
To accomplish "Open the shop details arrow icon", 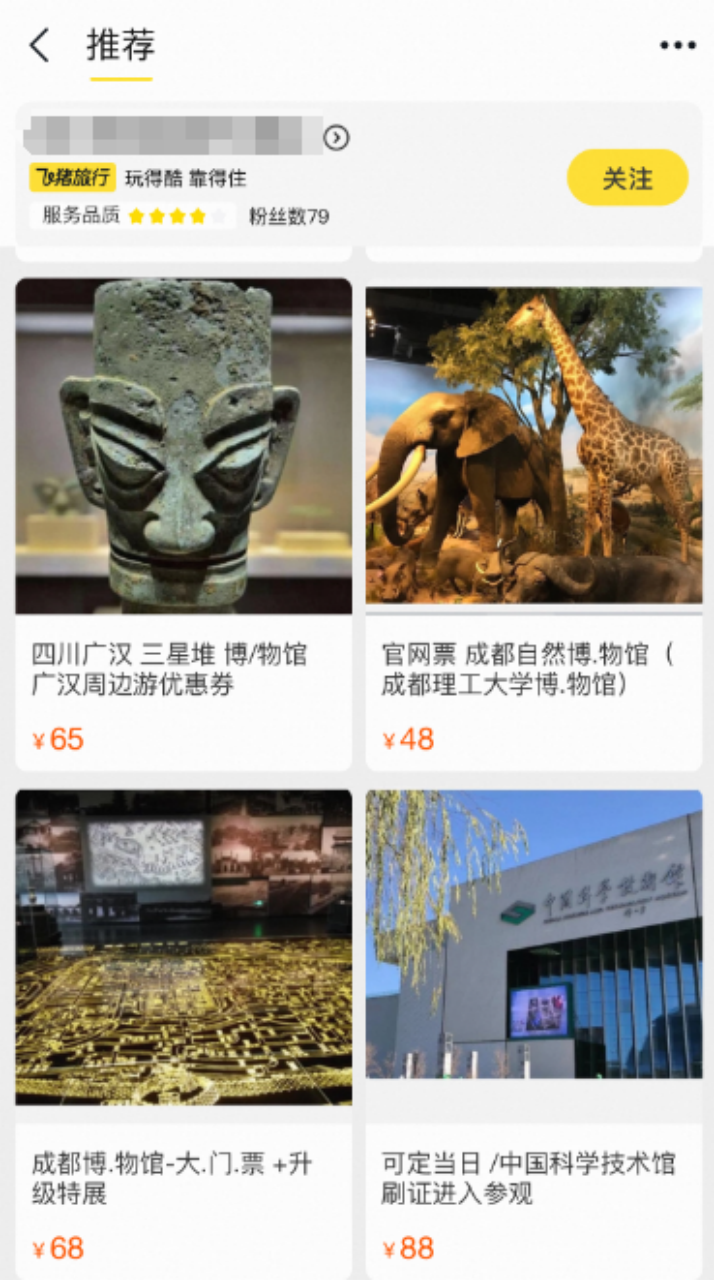I will click(337, 138).
